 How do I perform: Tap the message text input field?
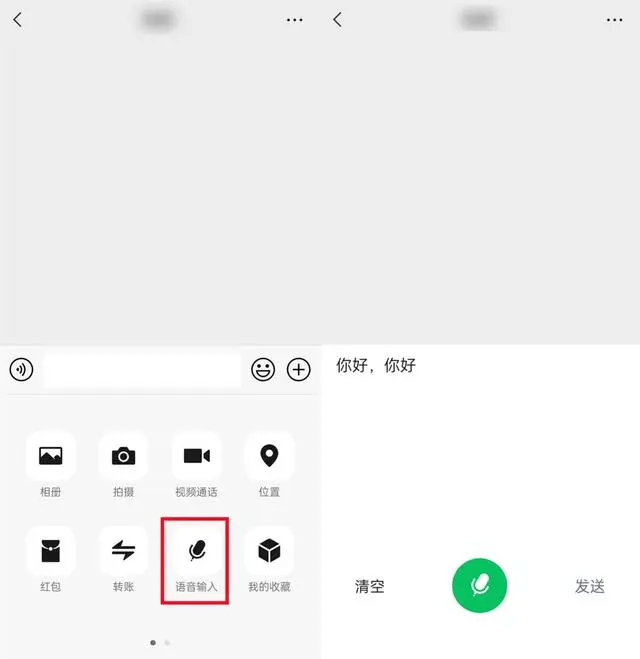click(141, 370)
